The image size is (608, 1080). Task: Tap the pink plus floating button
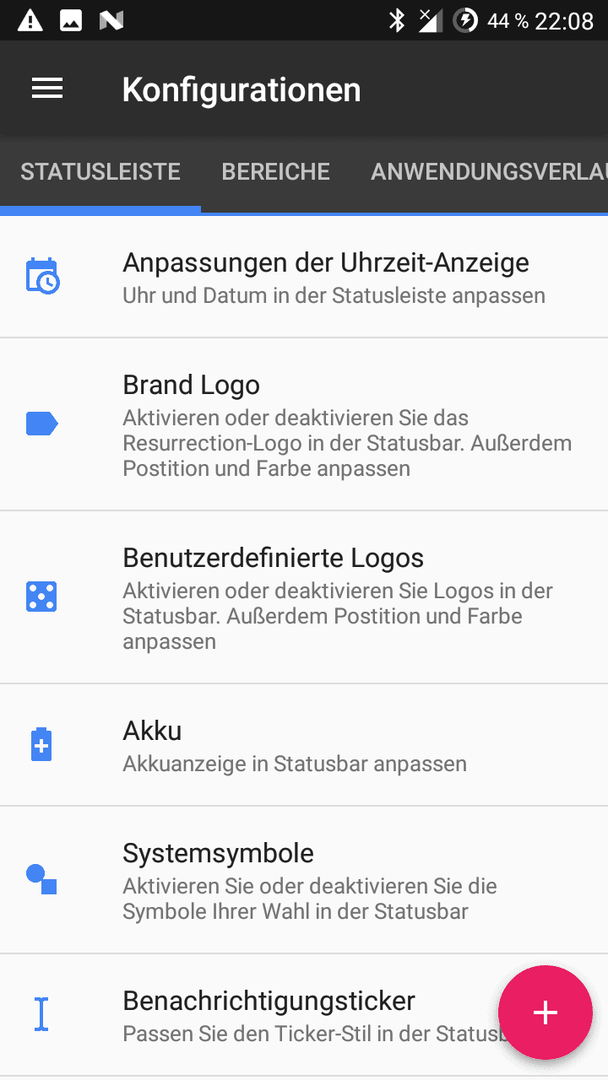(x=545, y=1012)
